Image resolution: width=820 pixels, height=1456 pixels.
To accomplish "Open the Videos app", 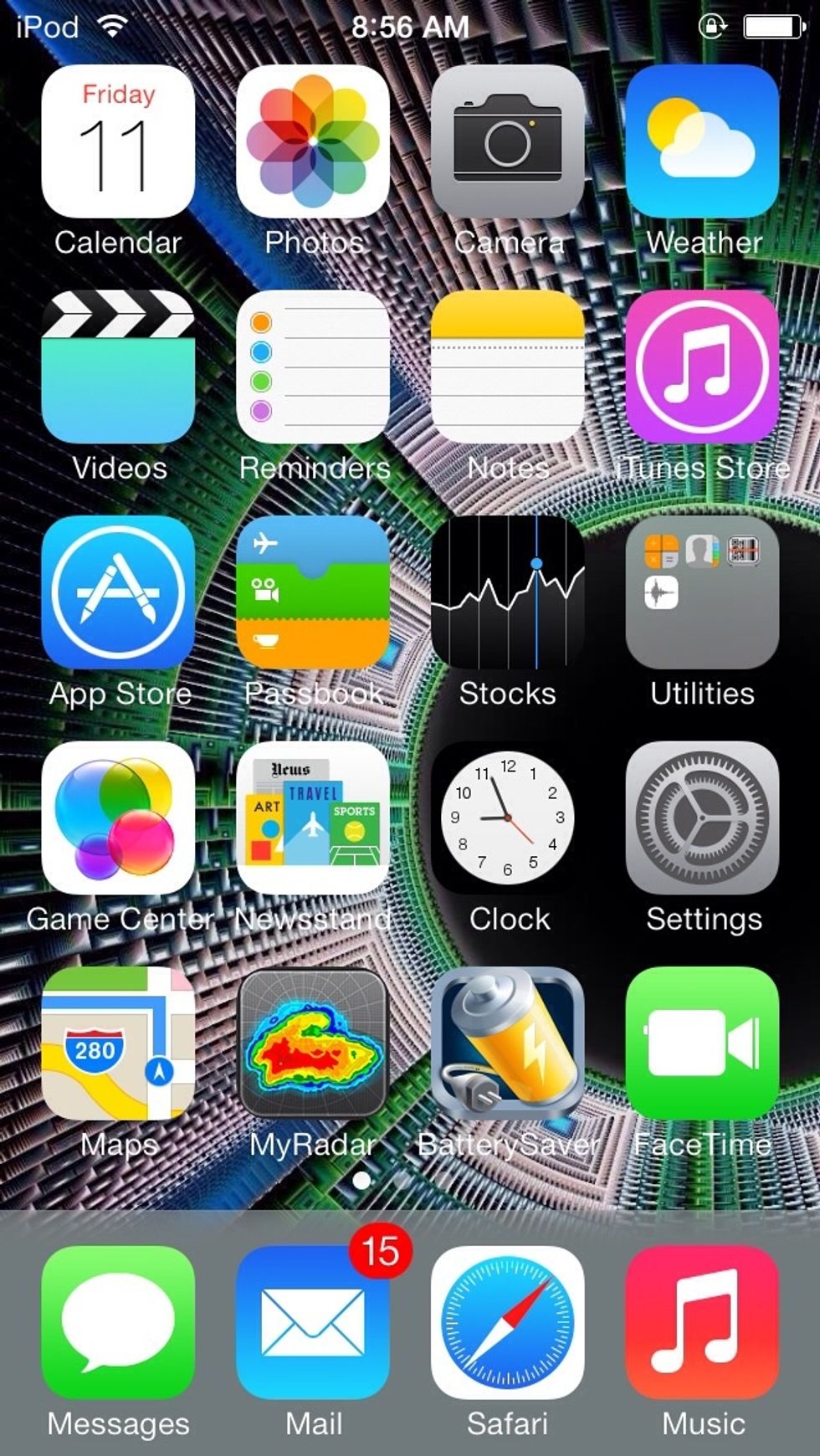I will (x=118, y=367).
